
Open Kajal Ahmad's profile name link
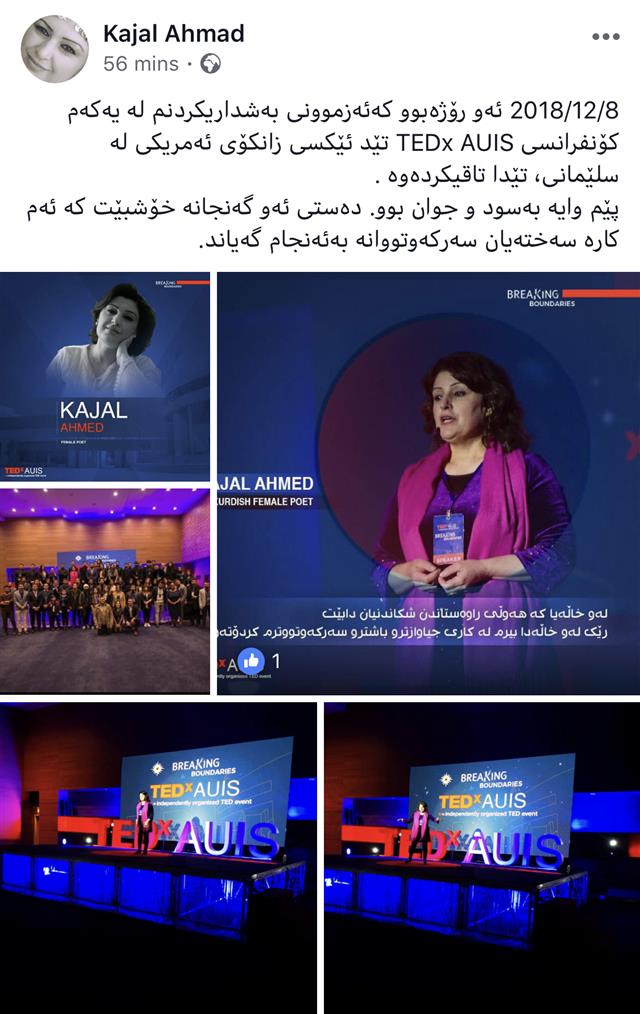click(173, 34)
